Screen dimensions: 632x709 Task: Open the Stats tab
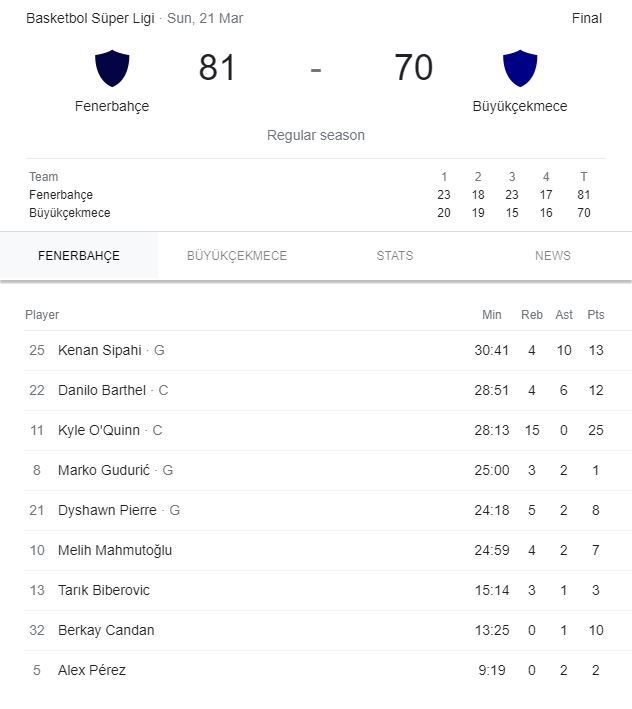click(394, 256)
